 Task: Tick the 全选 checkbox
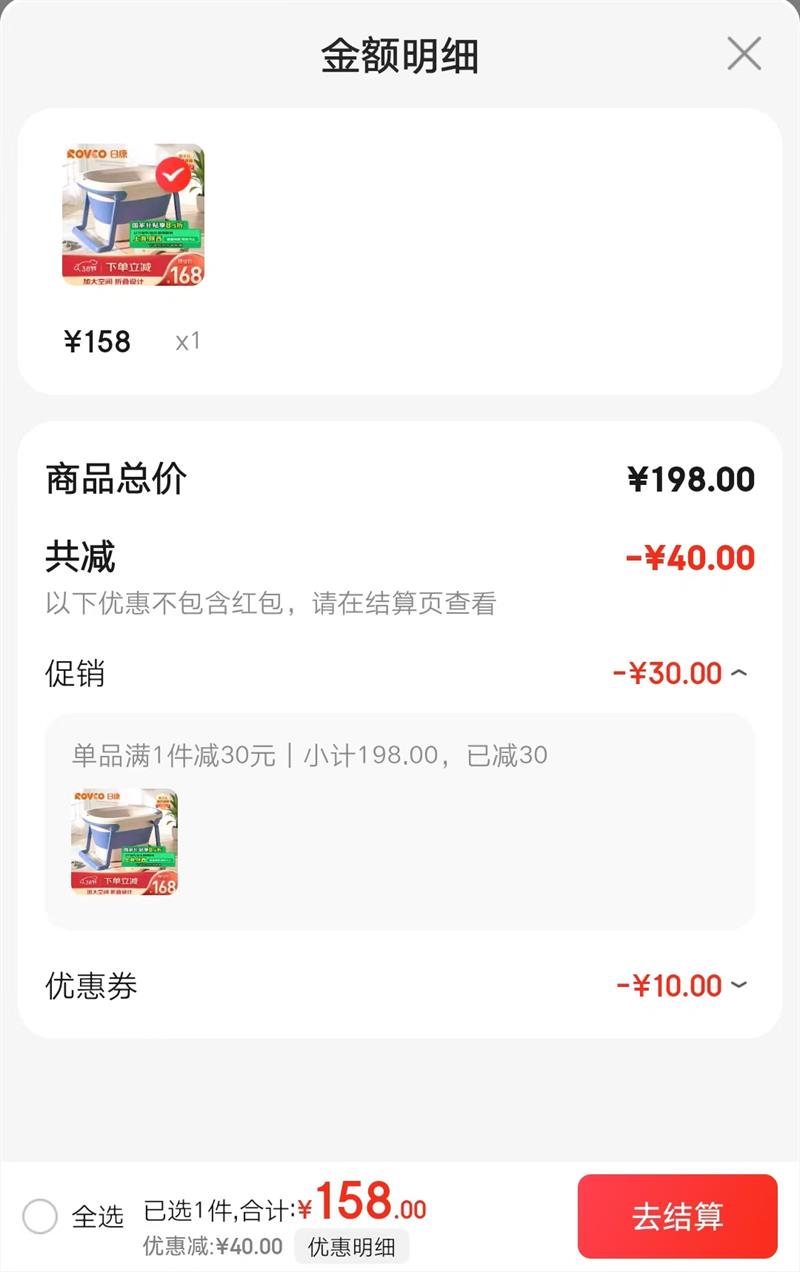40,1217
